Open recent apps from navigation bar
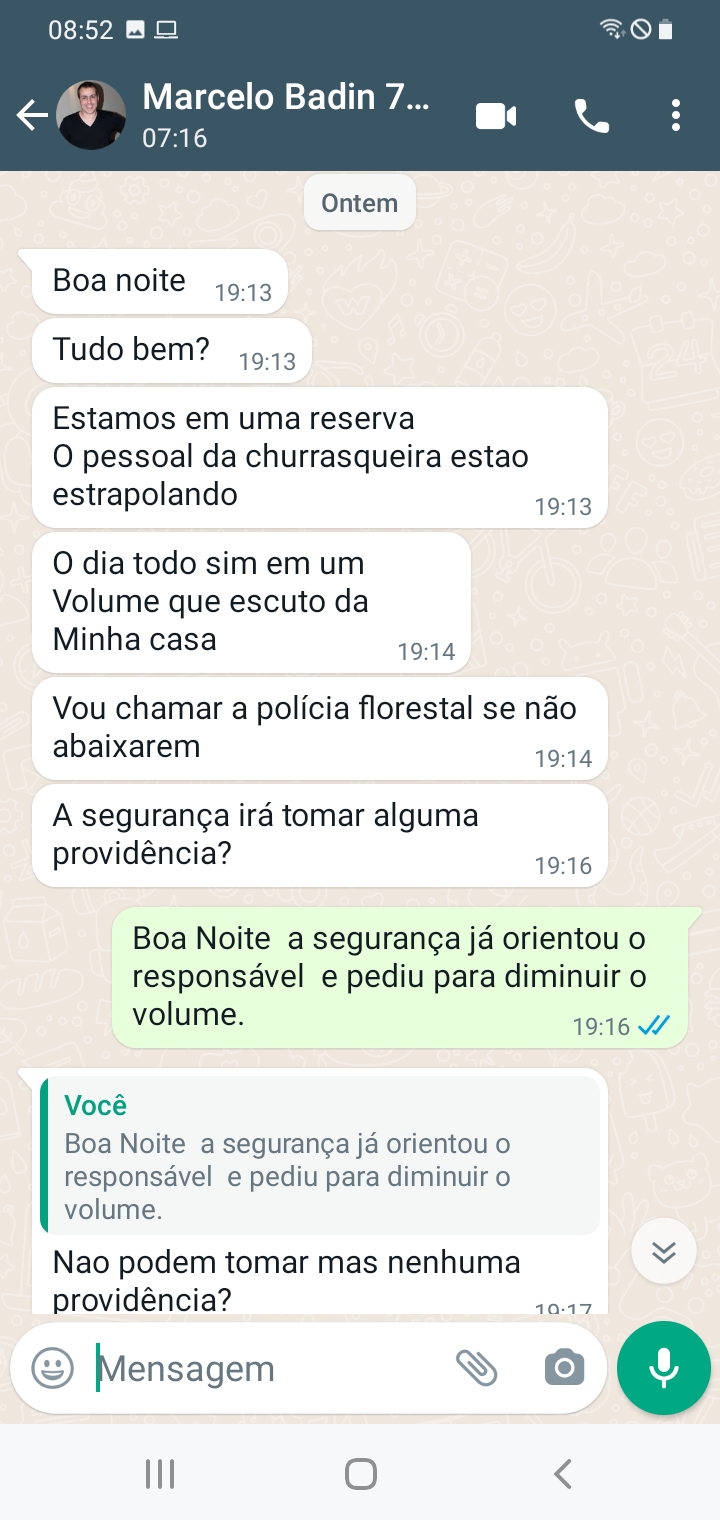Image resolution: width=720 pixels, height=1520 pixels. 160,1473
